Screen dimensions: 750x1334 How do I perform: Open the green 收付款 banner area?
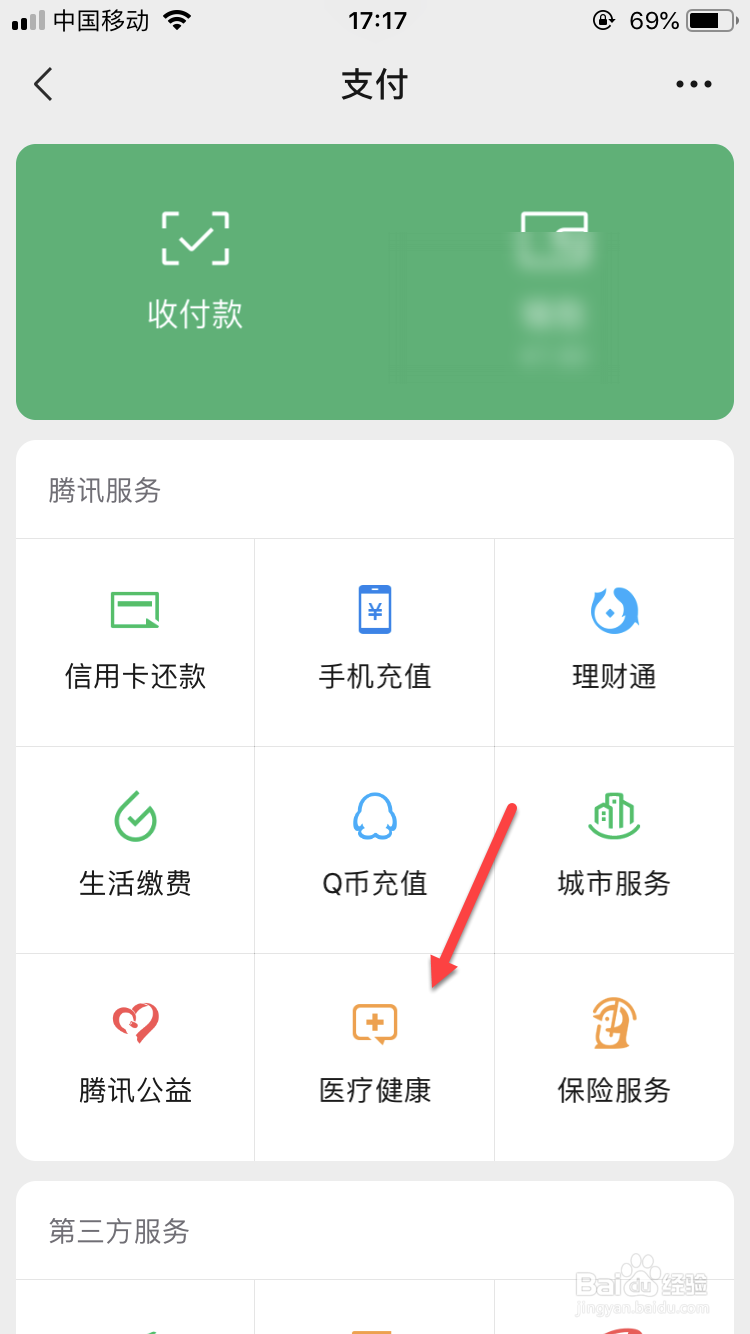pyautogui.click(x=374, y=280)
